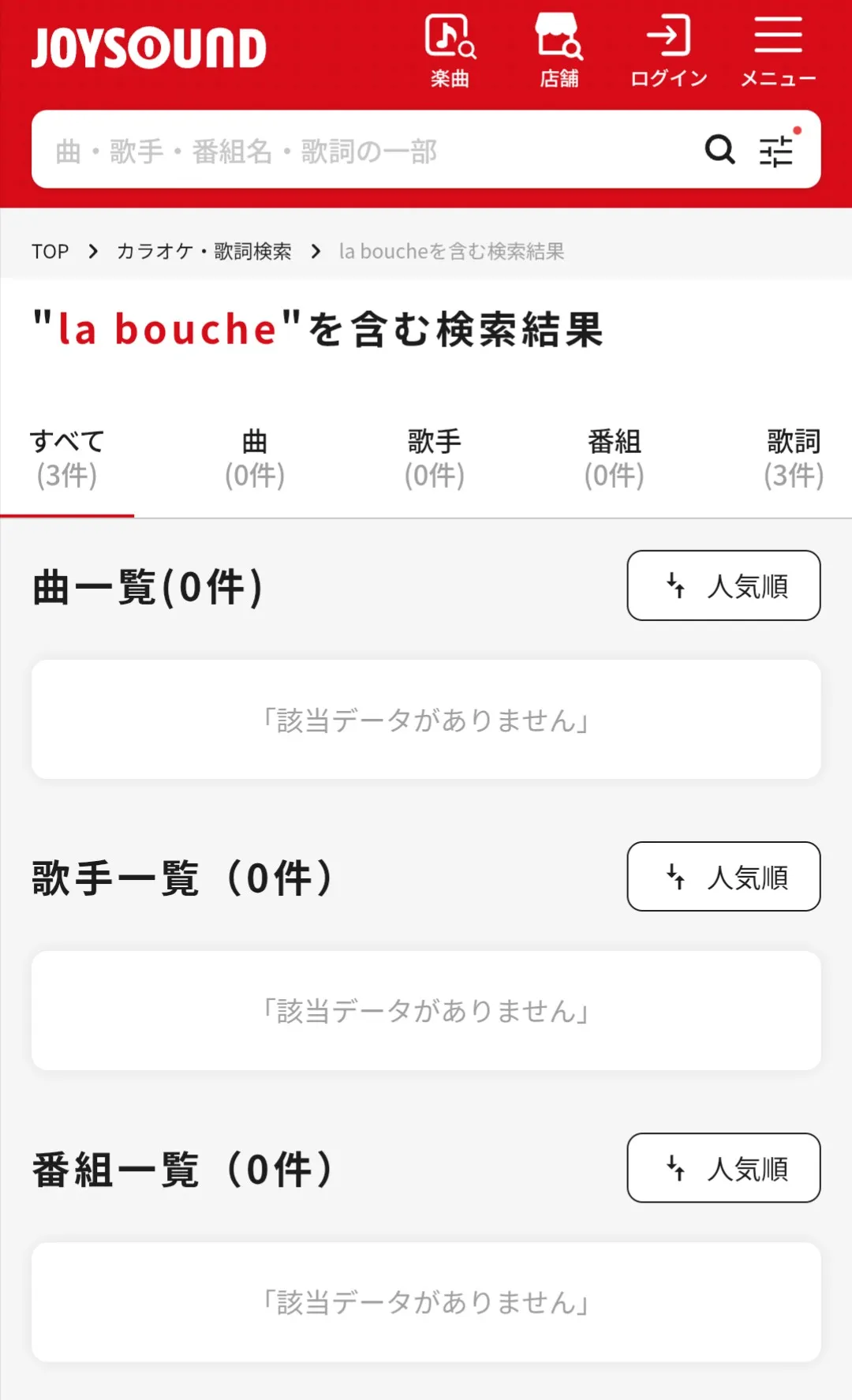Open カラオケ・歌詞検索 breadcrumb link
The image size is (852, 1400).
point(204,252)
